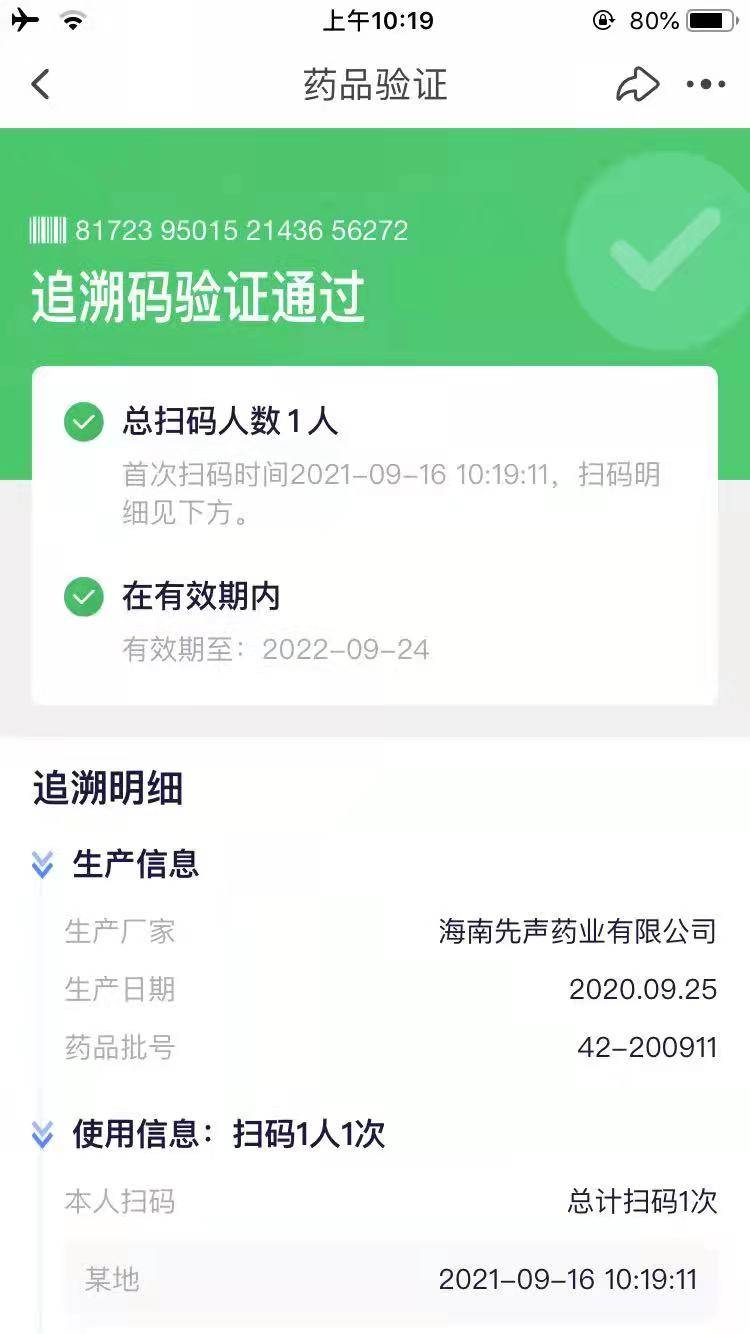The height and width of the screenshot is (1334, 750).
Task: Tap the 药品验证 title in the header
Action: [x=375, y=84]
